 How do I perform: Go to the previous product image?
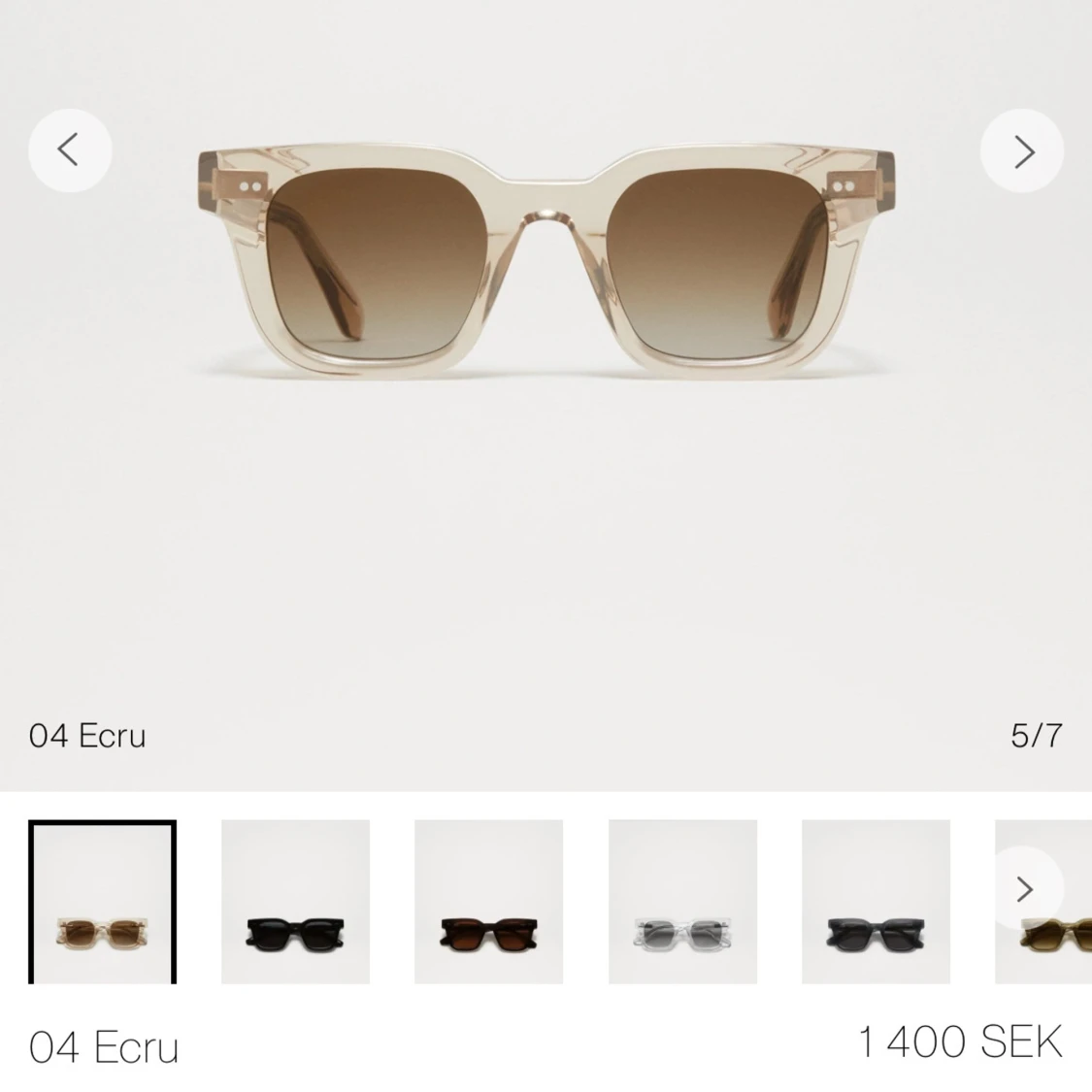click(70, 150)
